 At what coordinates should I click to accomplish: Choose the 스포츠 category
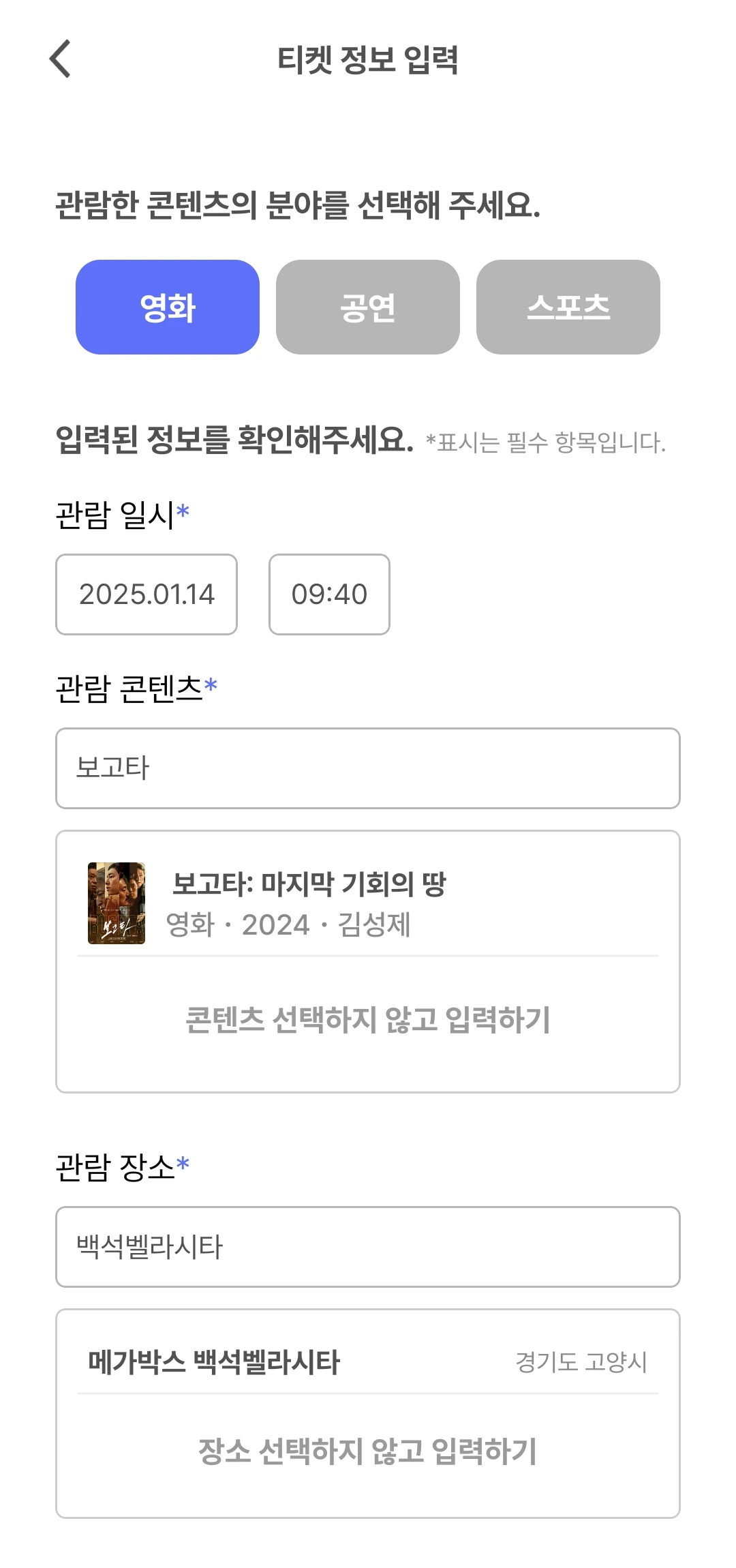pyautogui.click(x=568, y=307)
